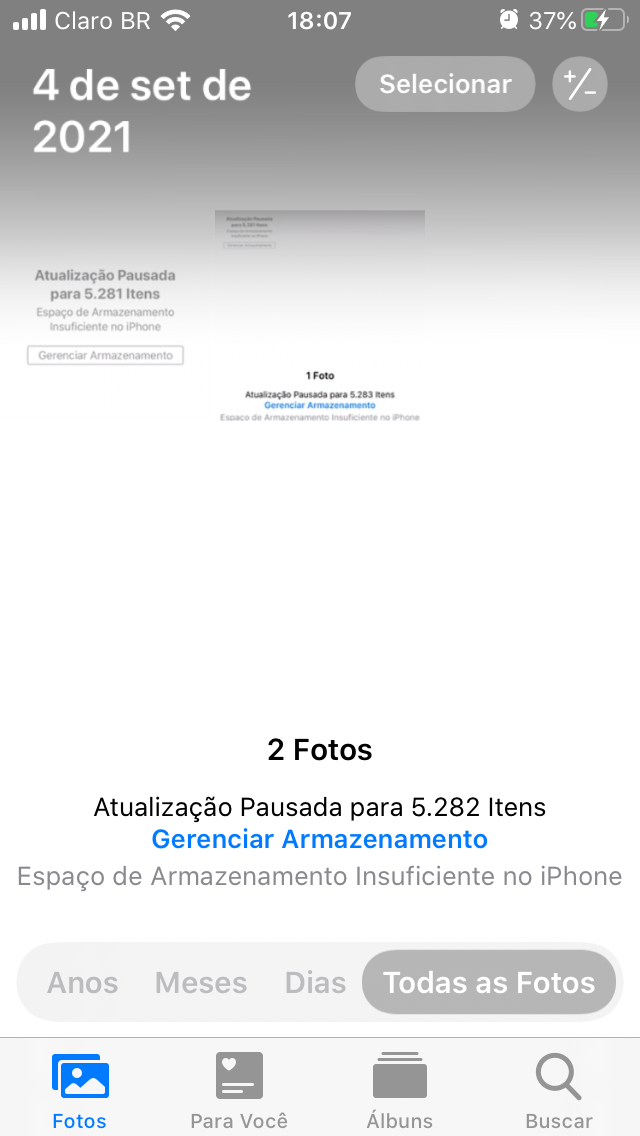Open the Gerenciar Armazenamento link
Image resolution: width=640 pixels, height=1136 pixels.
click(320, 839)
